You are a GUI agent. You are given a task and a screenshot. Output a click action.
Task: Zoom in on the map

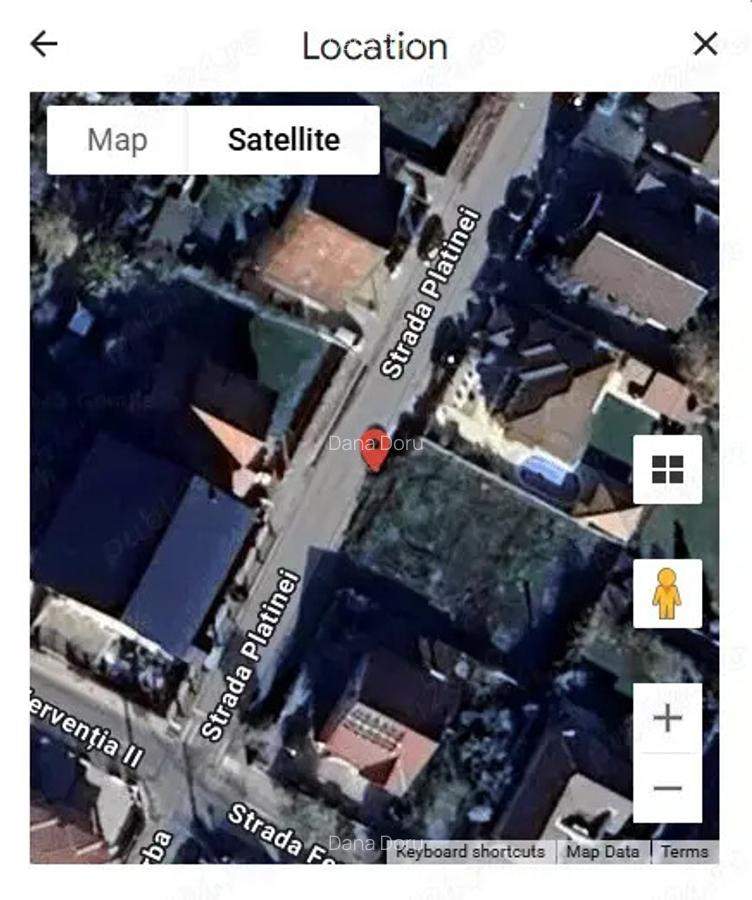click(x=667, y=718)
